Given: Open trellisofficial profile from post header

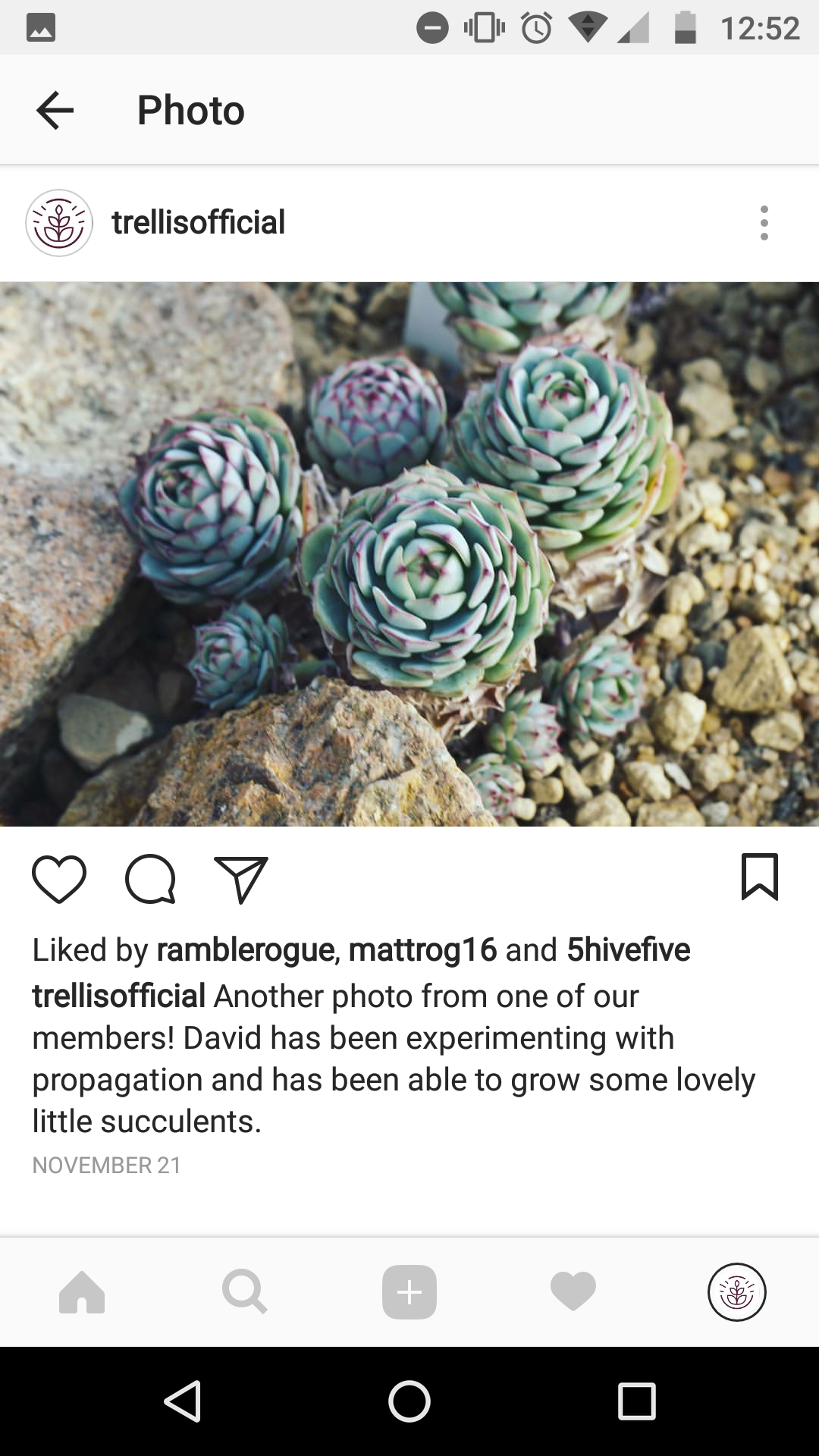Looking at the screenshot, I should (x=198, y=223).
